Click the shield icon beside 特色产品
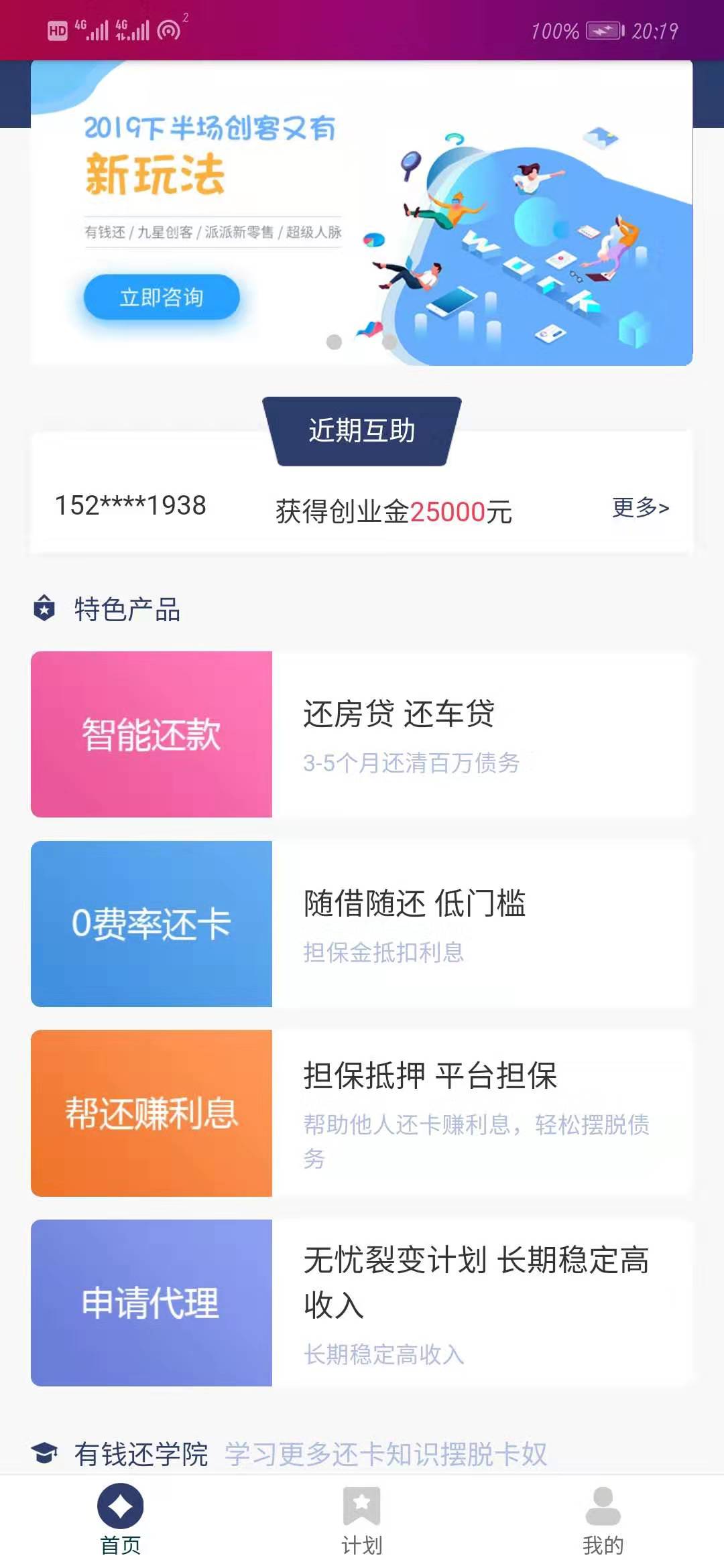Viewport: 724px width, 1568px height. coord(44,608)
